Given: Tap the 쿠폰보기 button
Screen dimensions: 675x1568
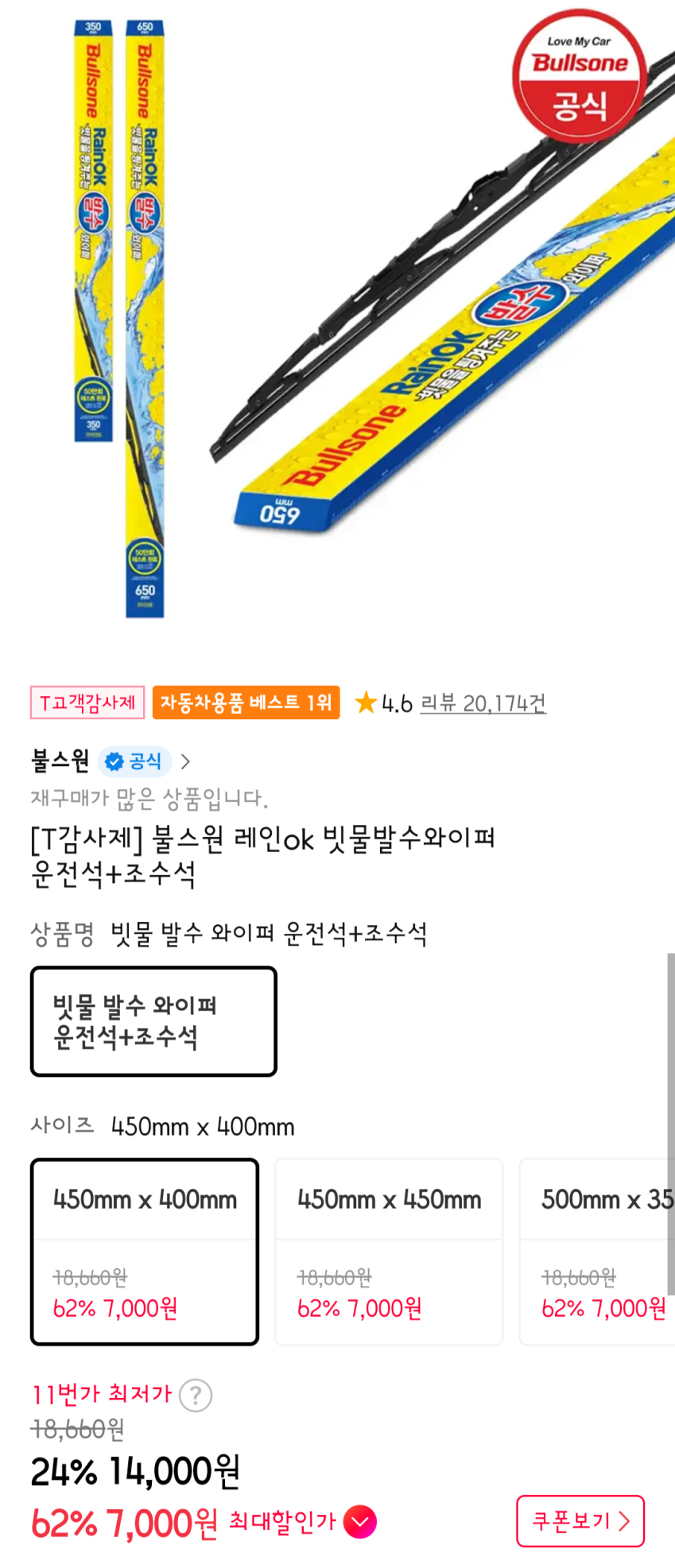Looking at the screenshot, I should [x=580, y=1521].
